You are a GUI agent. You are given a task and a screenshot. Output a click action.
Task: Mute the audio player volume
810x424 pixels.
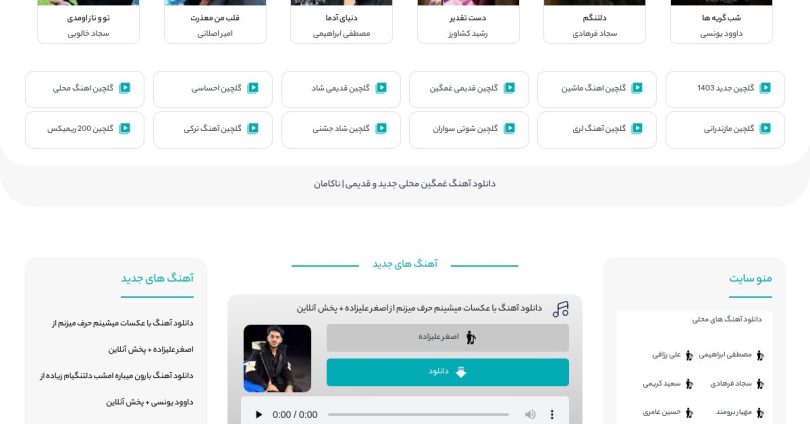530,414
